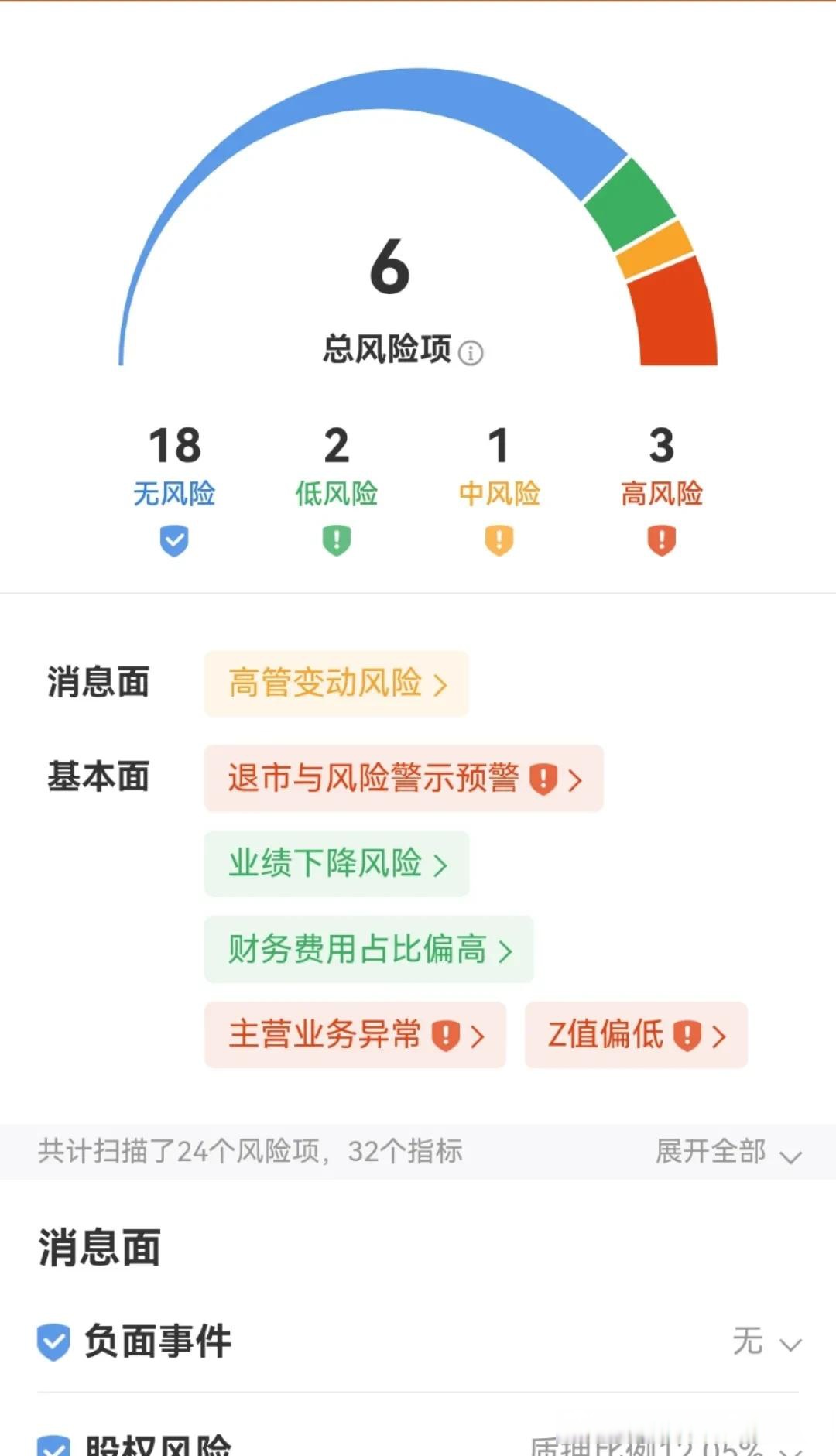Click the blue check badge next to 负面事件
This screenshot has height=1456, width=836.
(51, 1342)
